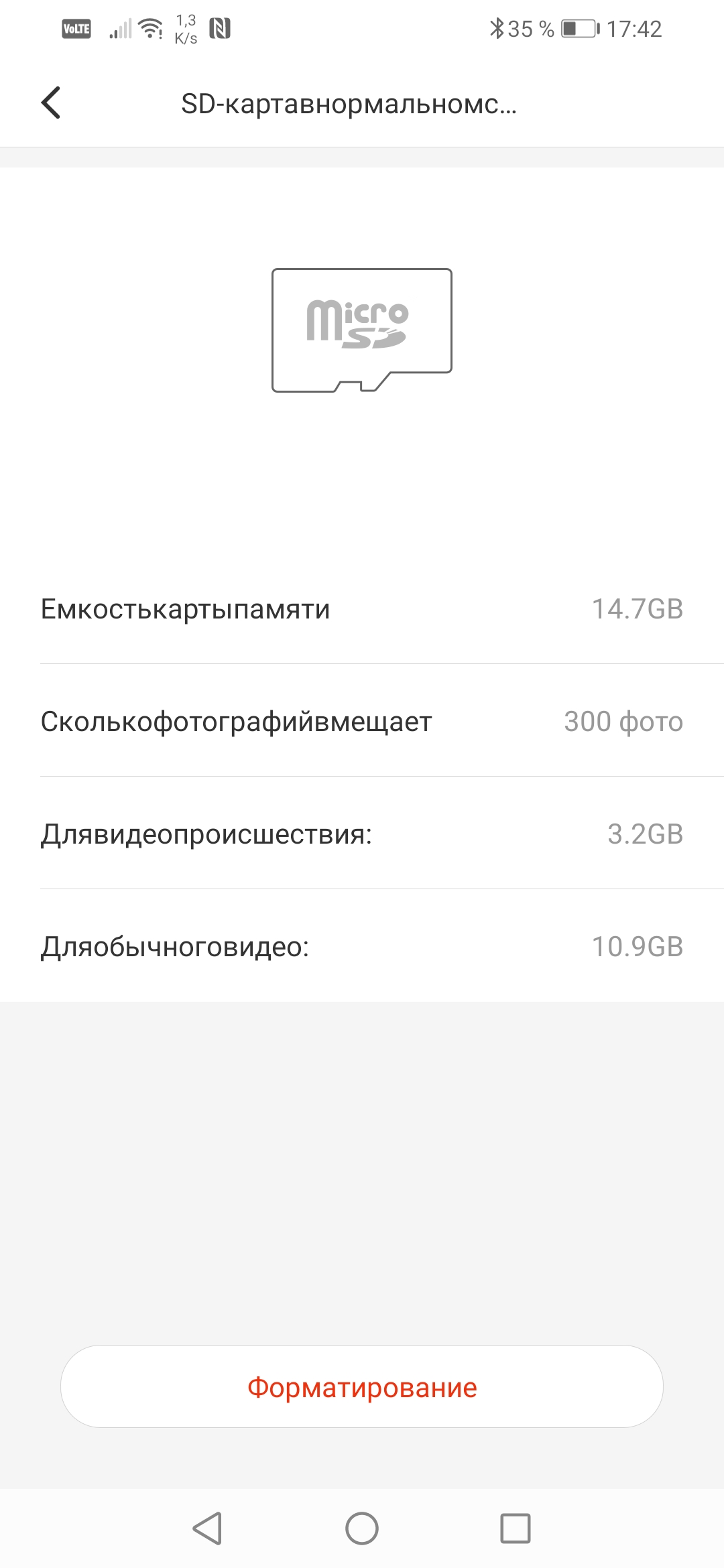Open recent apps from the navigation bar

point(516,1528)
